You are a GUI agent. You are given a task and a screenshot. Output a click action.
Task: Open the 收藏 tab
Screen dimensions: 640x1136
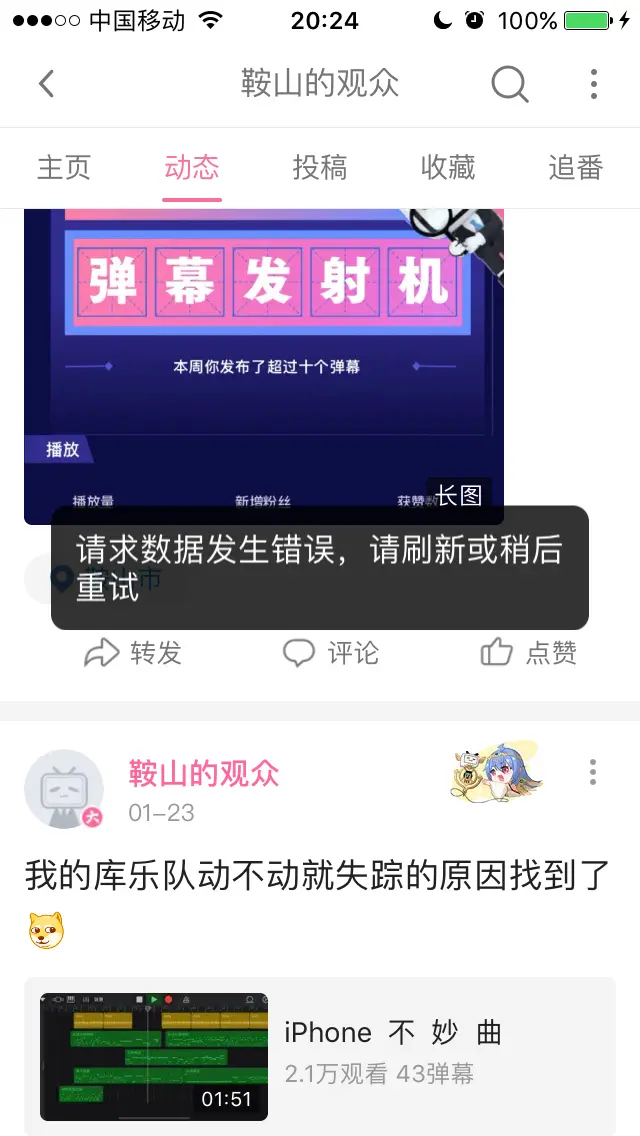(x=448, y=167)
